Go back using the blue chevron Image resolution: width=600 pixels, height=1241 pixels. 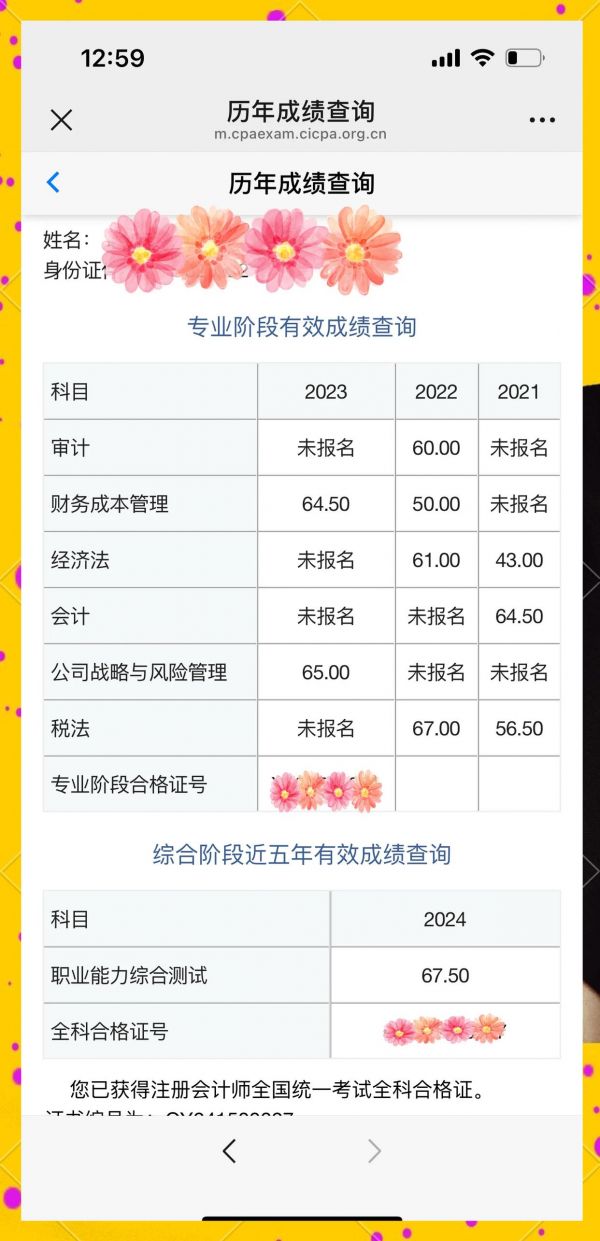click(x=53, y=182)
